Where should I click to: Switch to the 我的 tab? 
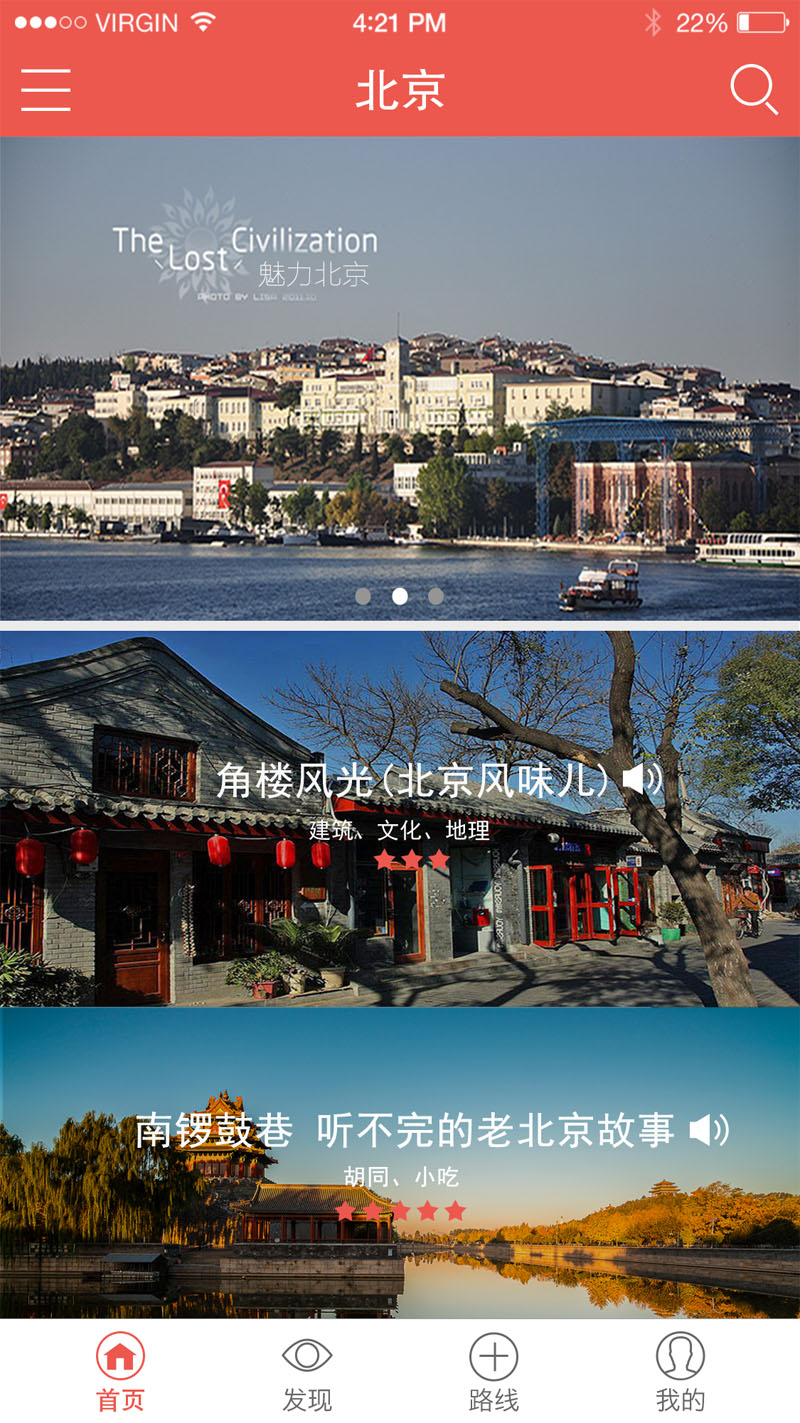pos(680,1372)
